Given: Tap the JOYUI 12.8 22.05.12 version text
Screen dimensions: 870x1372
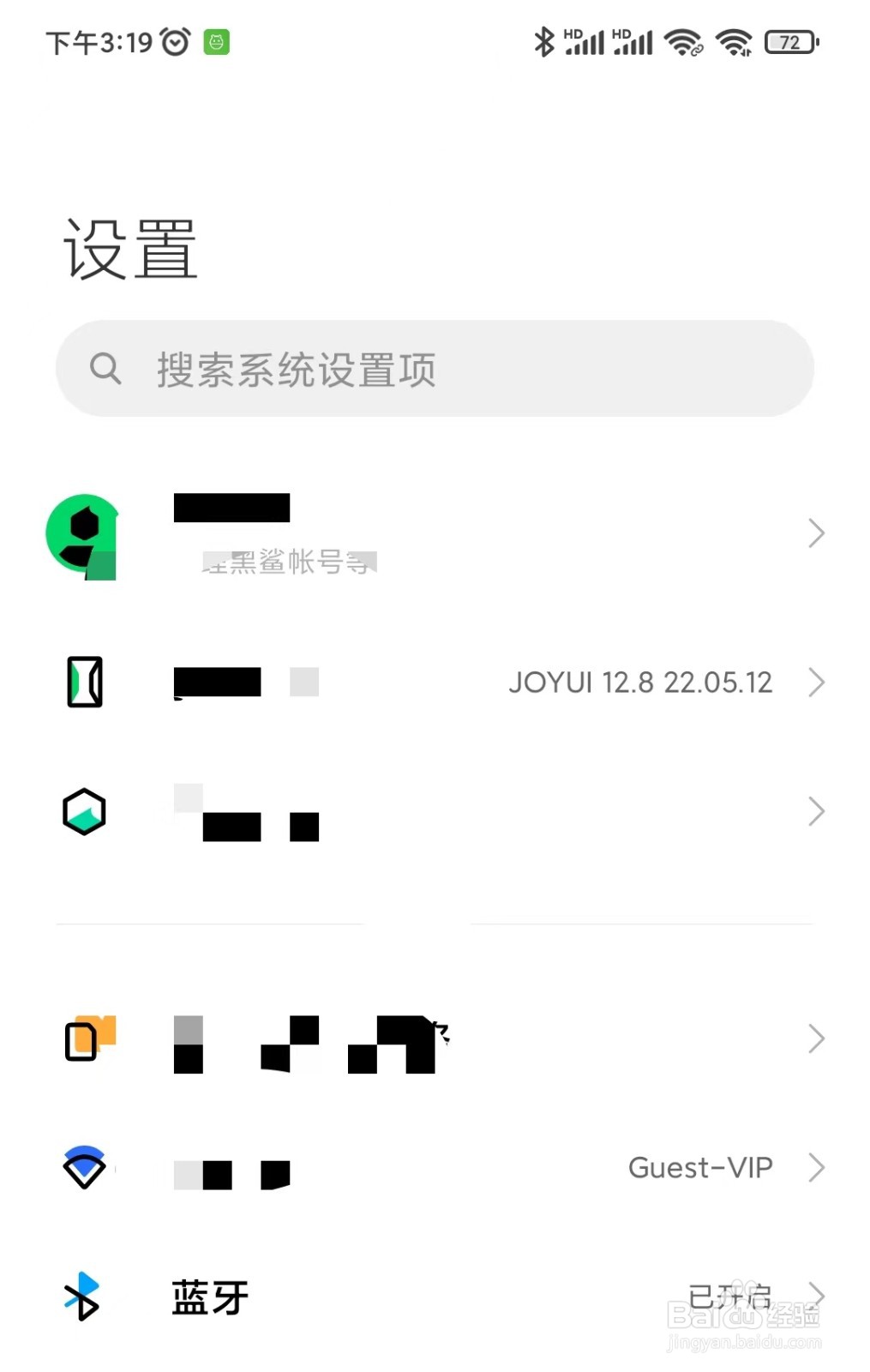Looking at the screenshot, I should [x=641, y=682].
